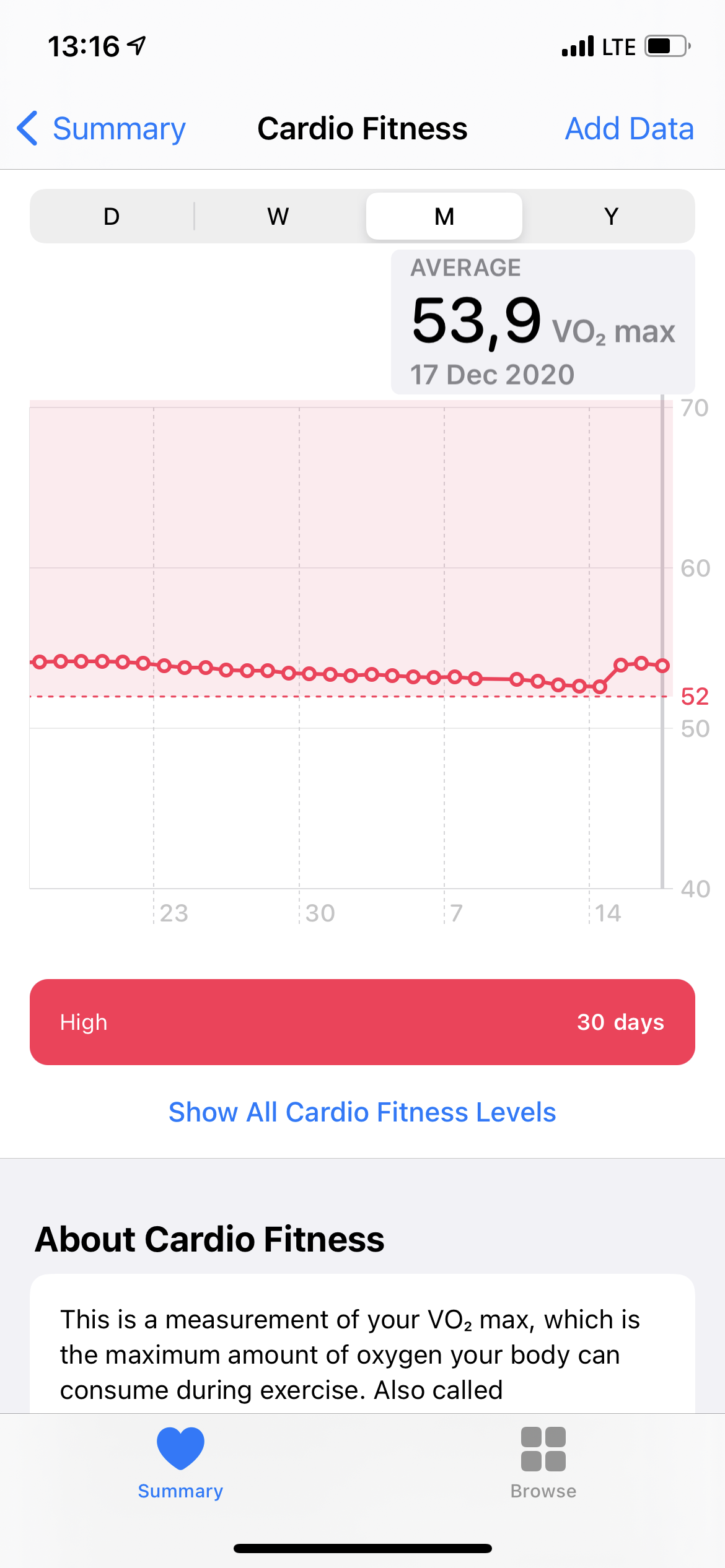Open the Summary tab

pyautogui.click(x=180, y=1461)
